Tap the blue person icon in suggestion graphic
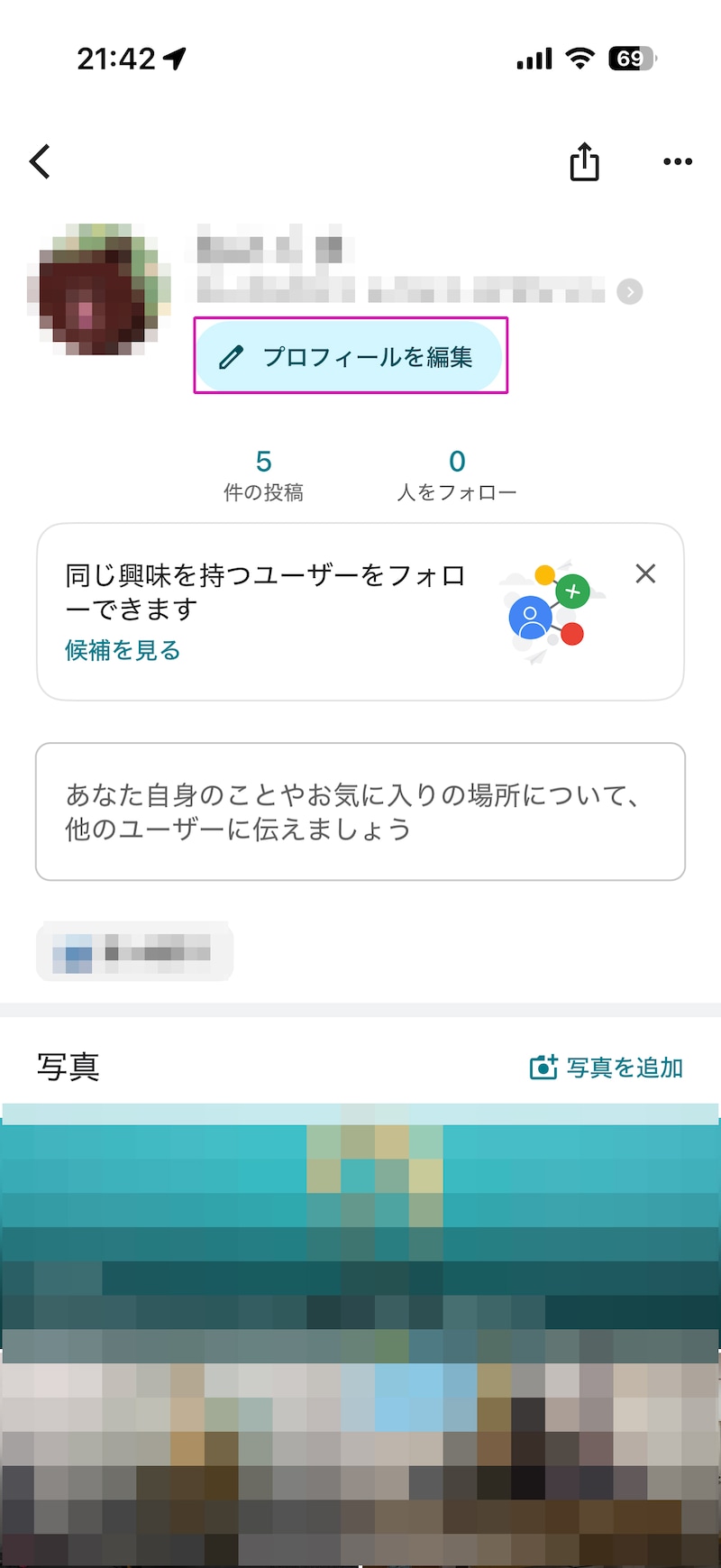The image size is (721, 1568). point(532,618)
